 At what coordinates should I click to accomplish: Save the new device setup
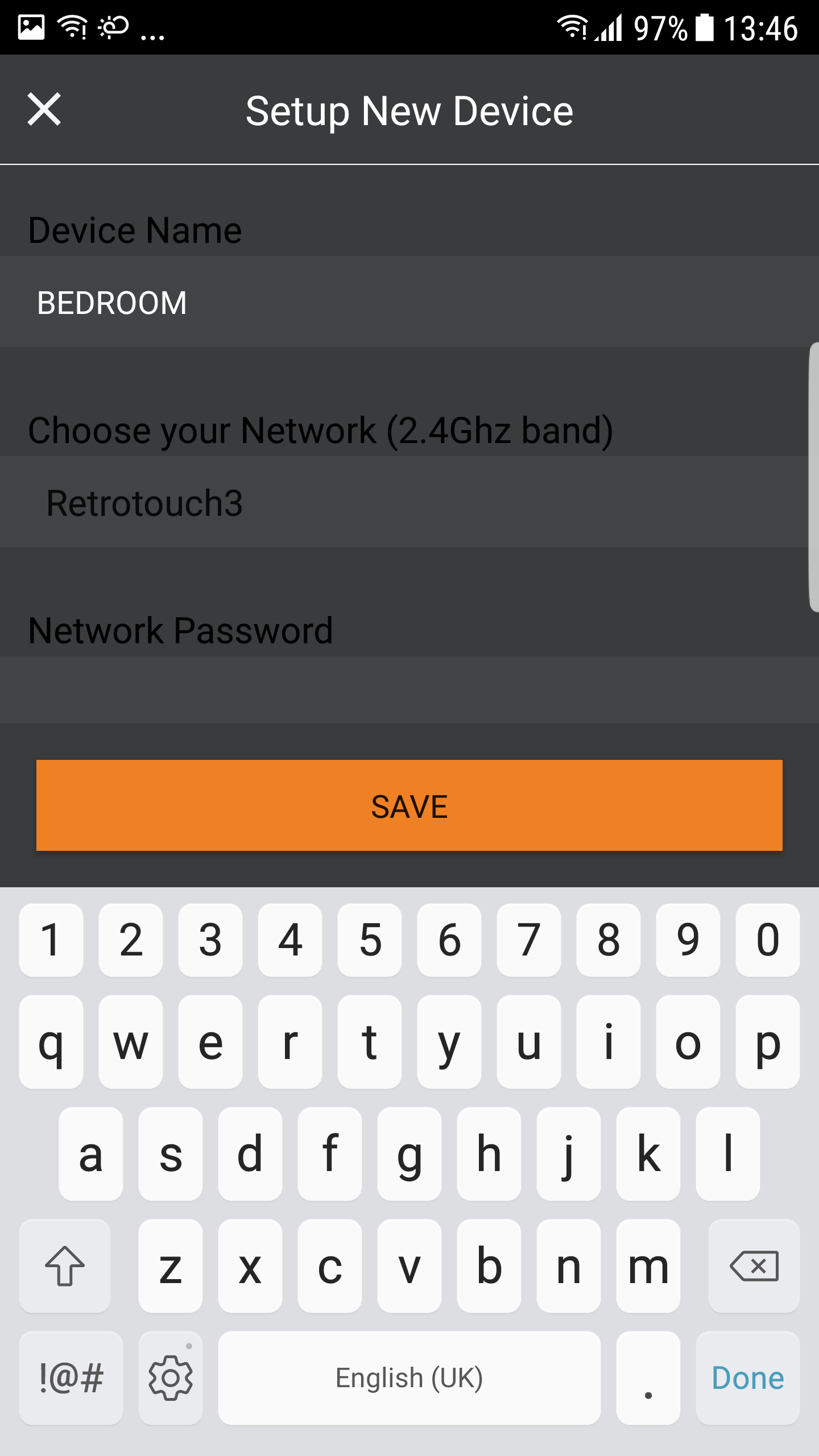pos(409,805)
